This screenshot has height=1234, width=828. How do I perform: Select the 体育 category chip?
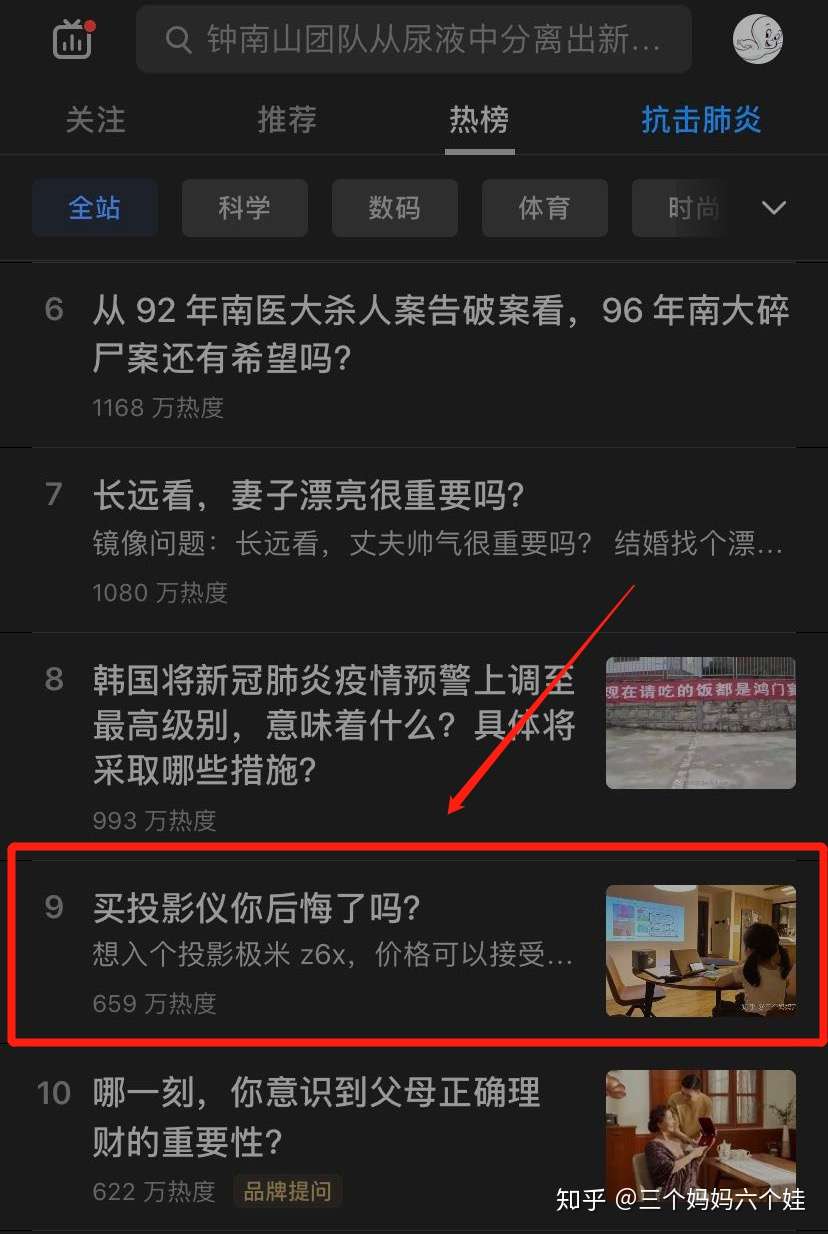coord(545,207)
